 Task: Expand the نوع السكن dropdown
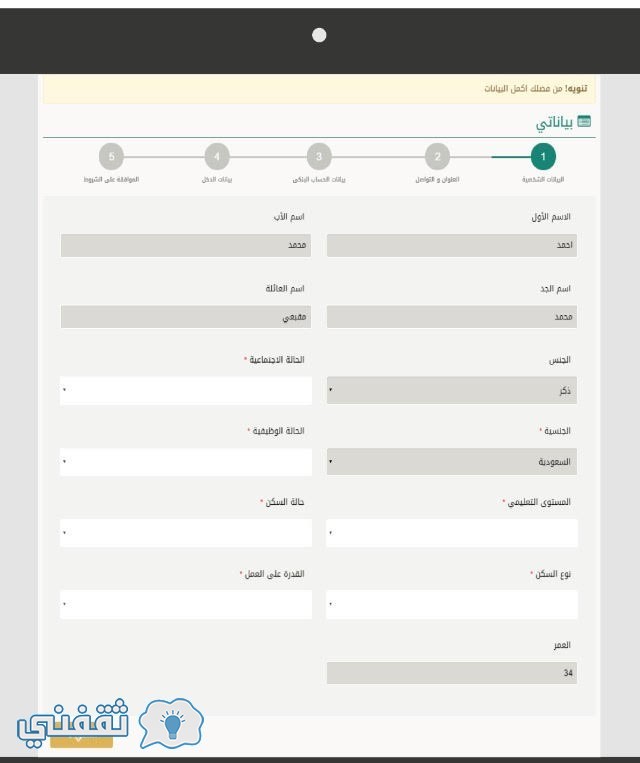(451, 604)
